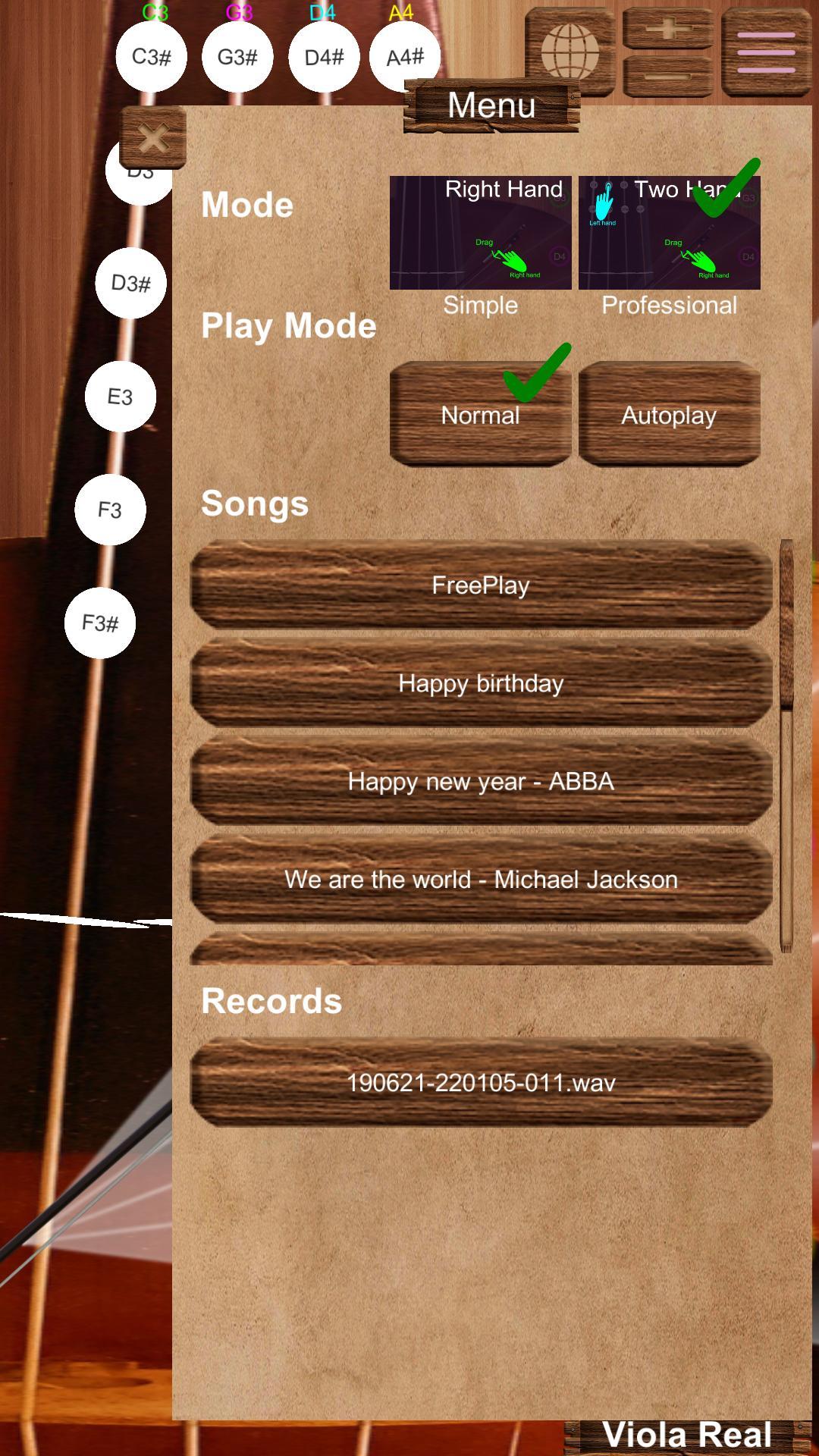Close the menu panel

tap(153, 138)
